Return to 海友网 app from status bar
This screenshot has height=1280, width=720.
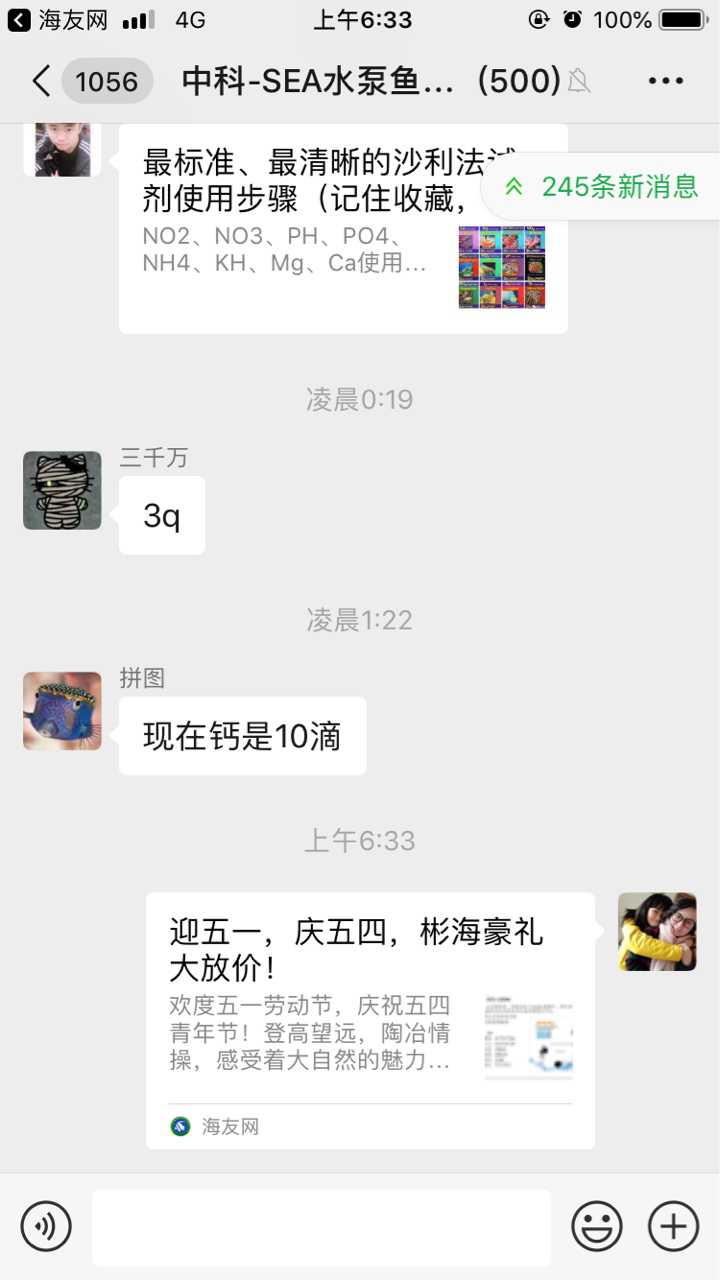click(x=50, y=19)
